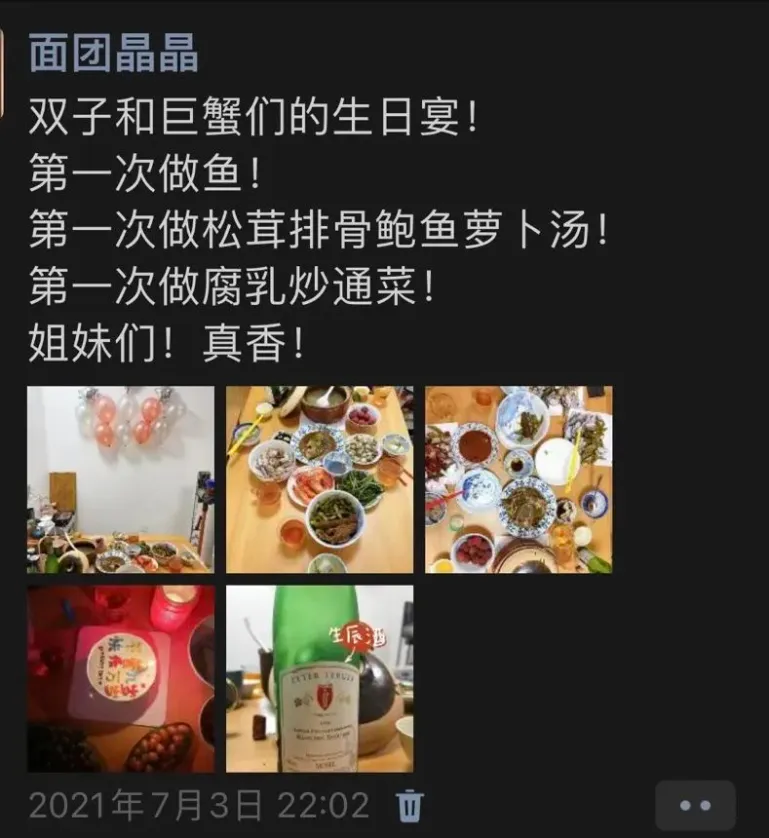
Task: View the birthday cake photo
Action: (x=120, y=678)
